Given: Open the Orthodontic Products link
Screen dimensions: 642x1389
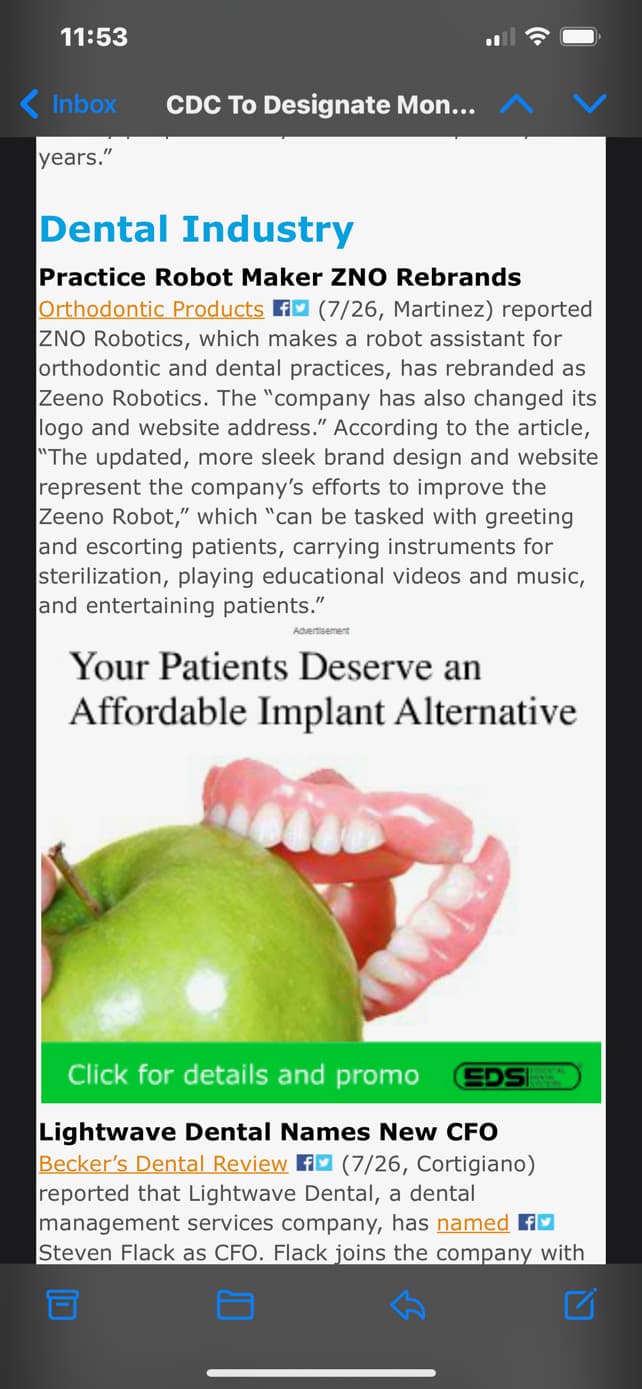Looking at the screenshot, I should coord(151,309).
